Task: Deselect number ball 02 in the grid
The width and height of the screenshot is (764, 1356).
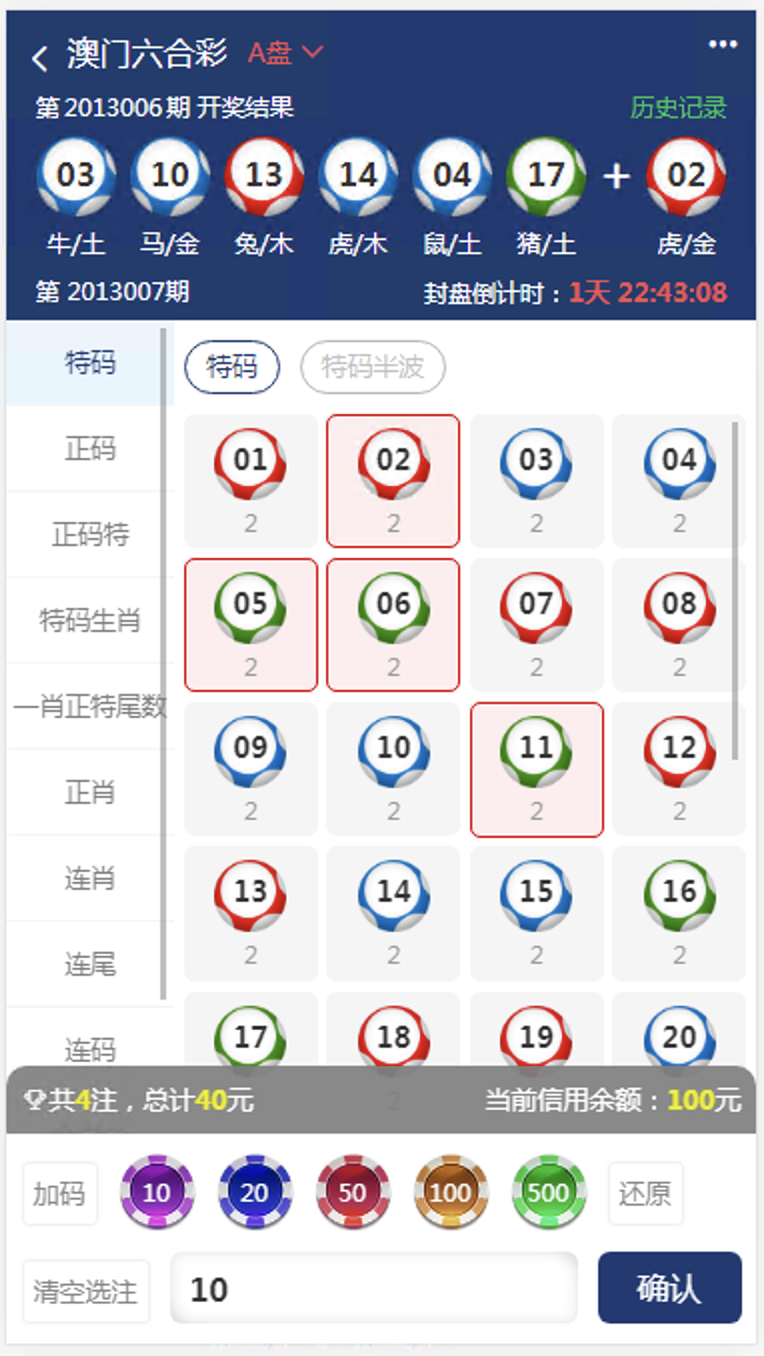Action: (x=393, y=481)
